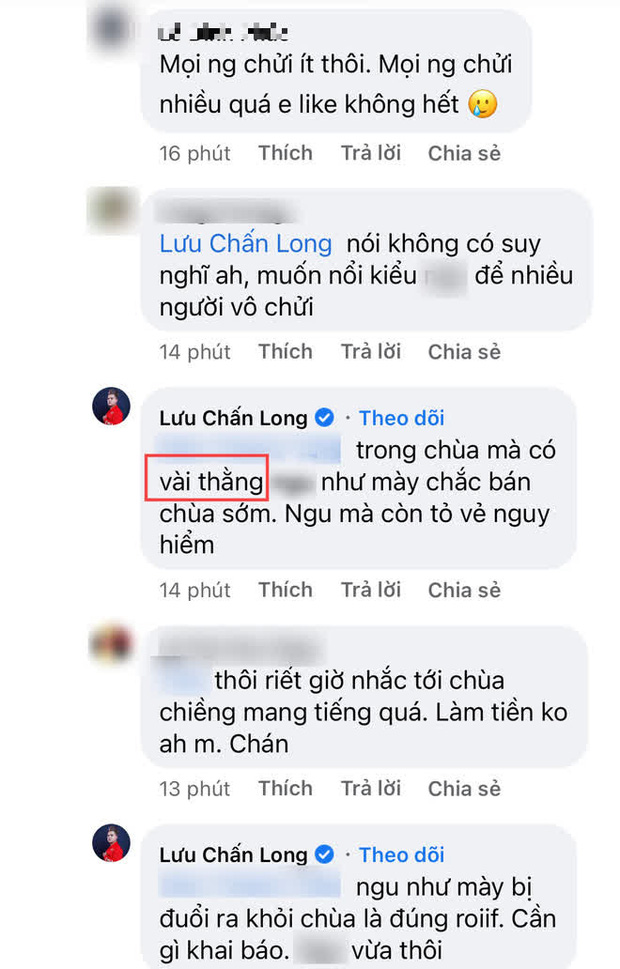Image resolution: width=620 pixels, height=969 pixels.
Task: Share the comment from 16 phút ago
Action: [464, 153]
